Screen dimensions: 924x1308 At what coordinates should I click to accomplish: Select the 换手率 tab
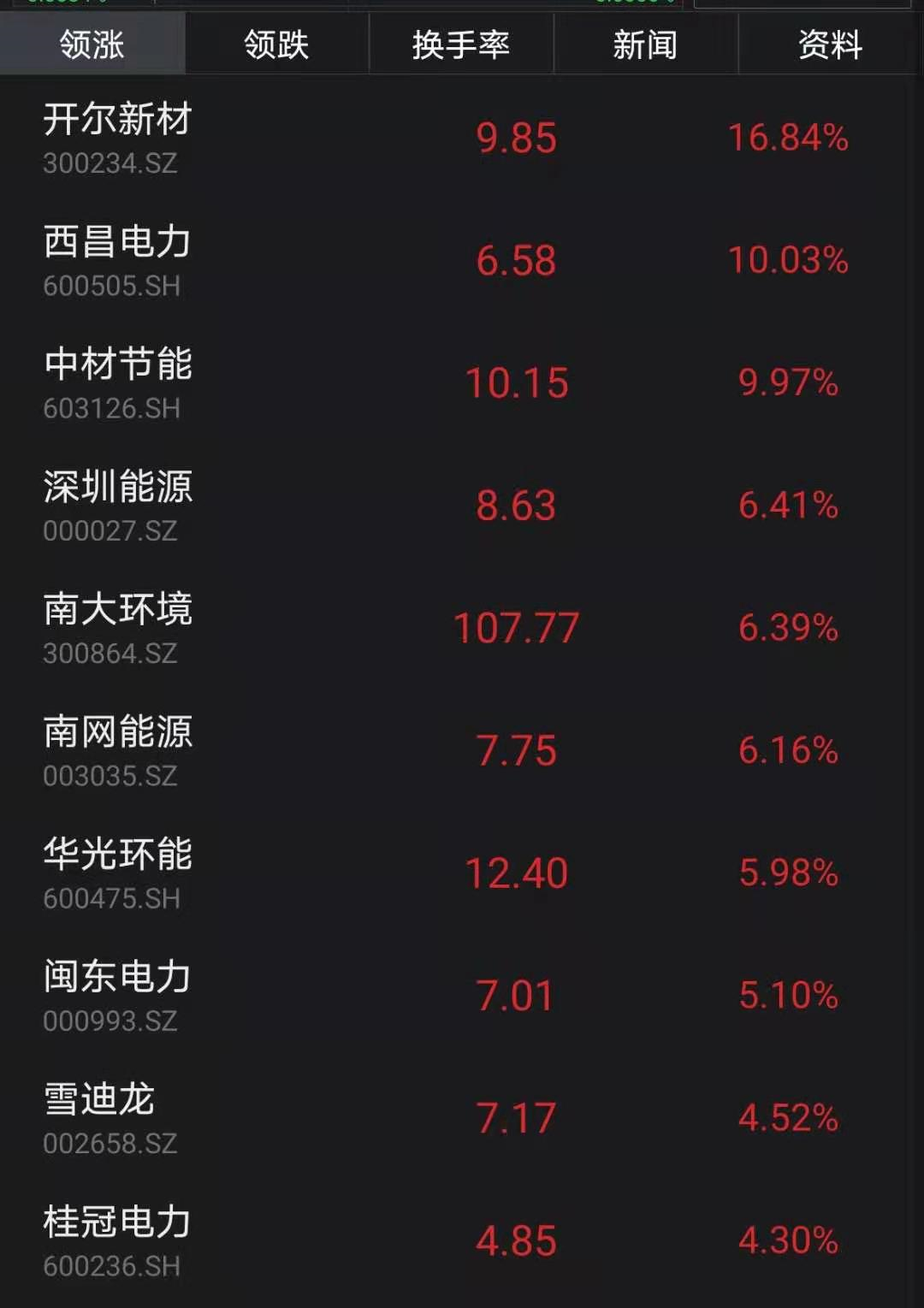click(461, 44)
